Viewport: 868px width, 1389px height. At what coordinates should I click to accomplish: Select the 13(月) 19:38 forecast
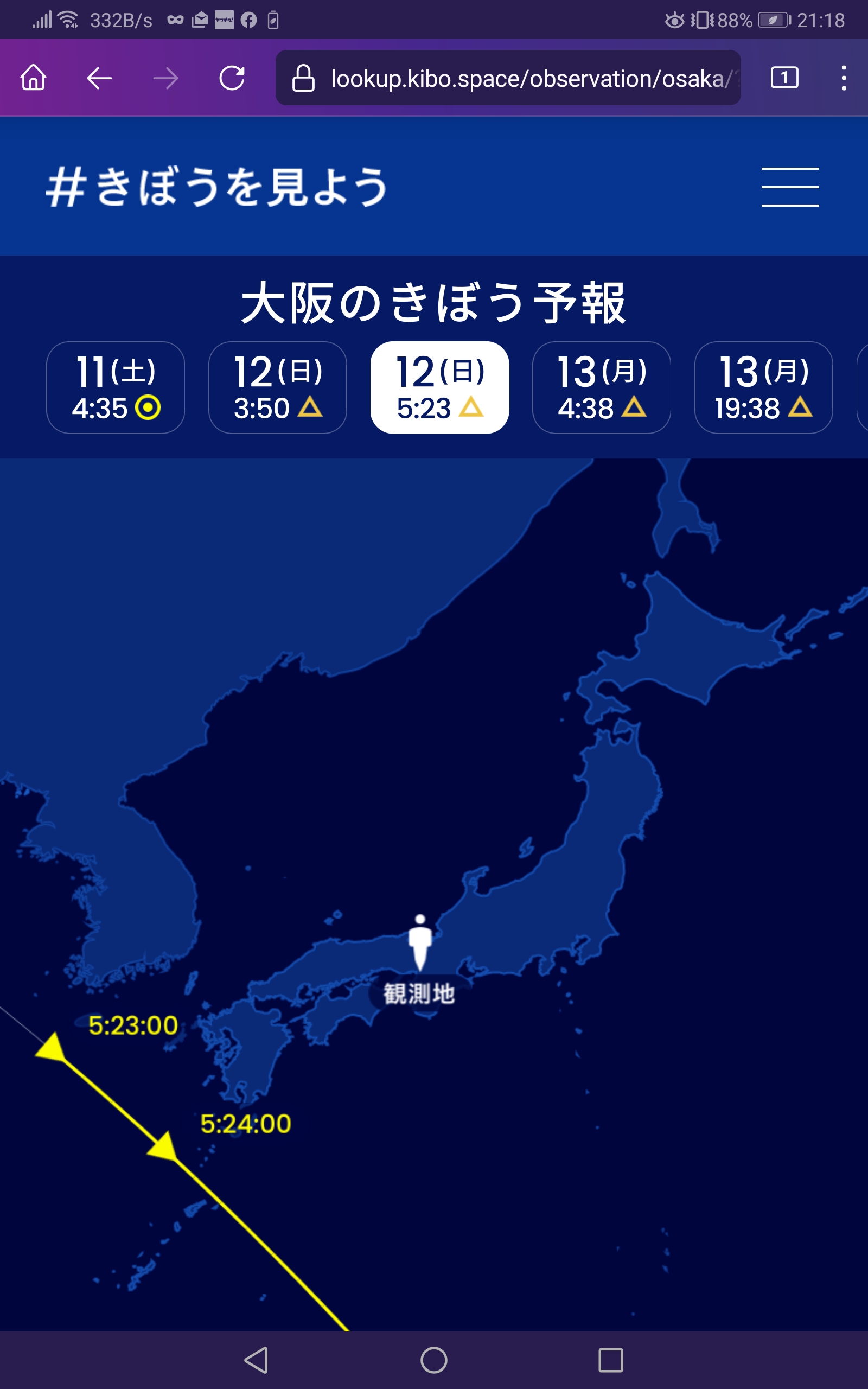[x=763, y=387]
